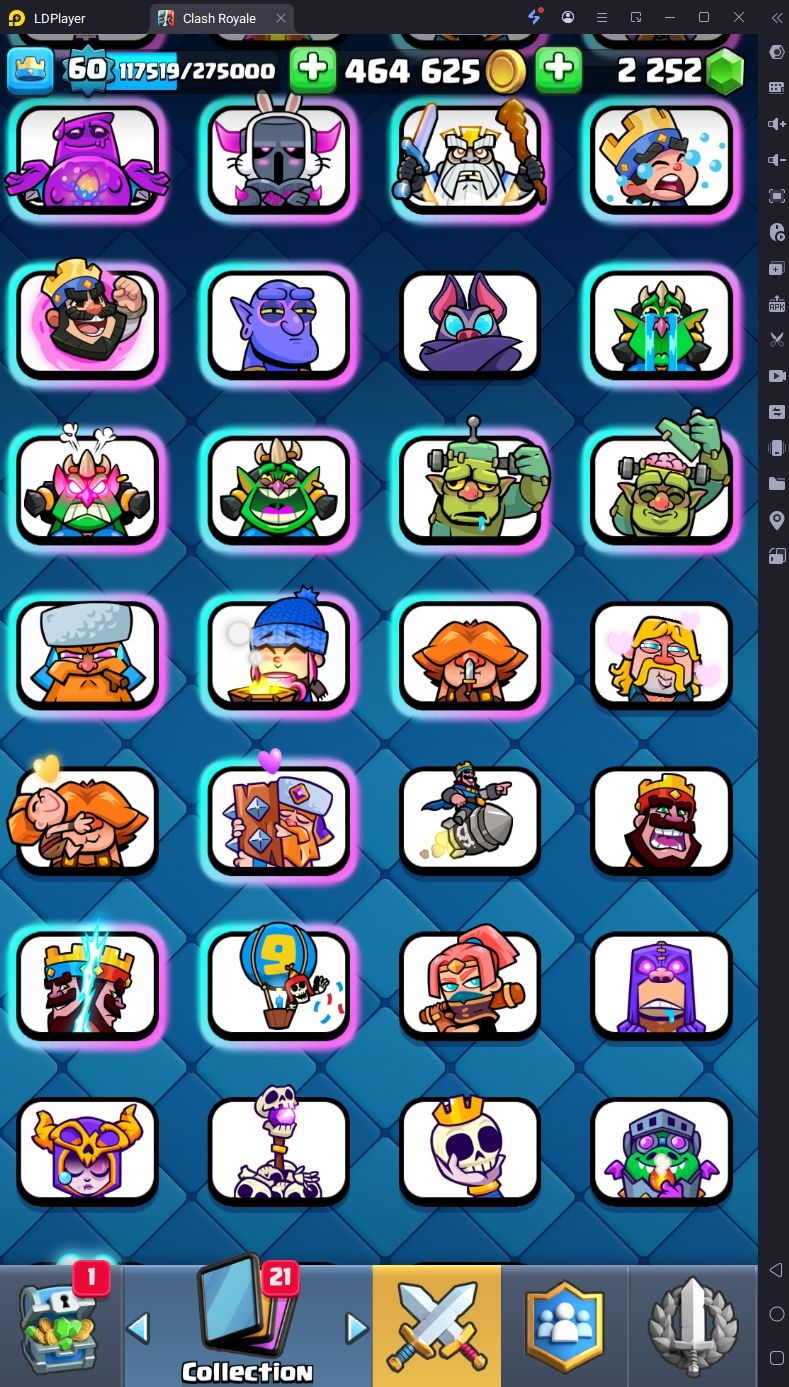The image size is (789, 1387).
Task: Open the Shop chest tab
Action: 61,1325
